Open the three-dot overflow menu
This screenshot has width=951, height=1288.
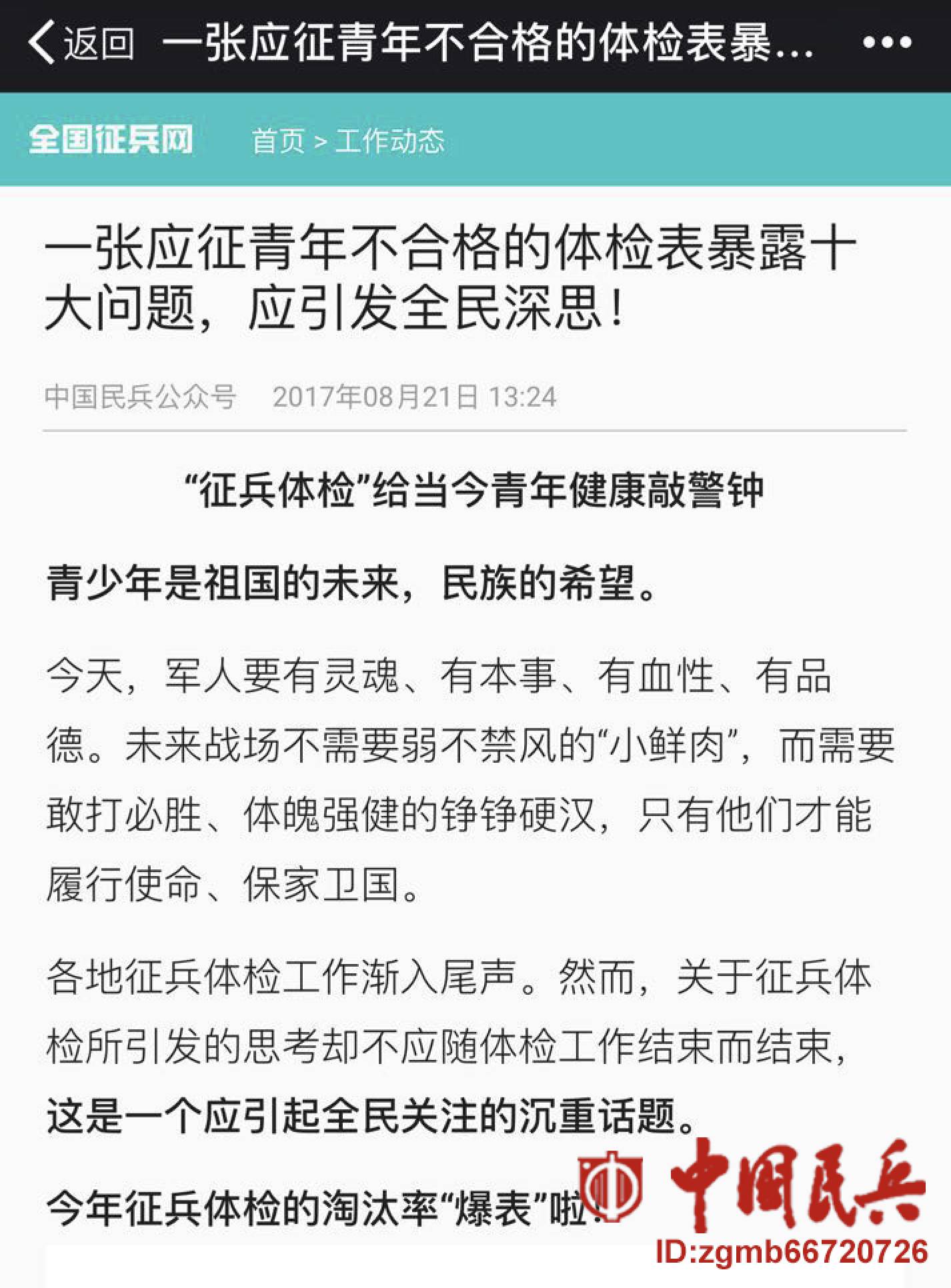coord(886,43)
